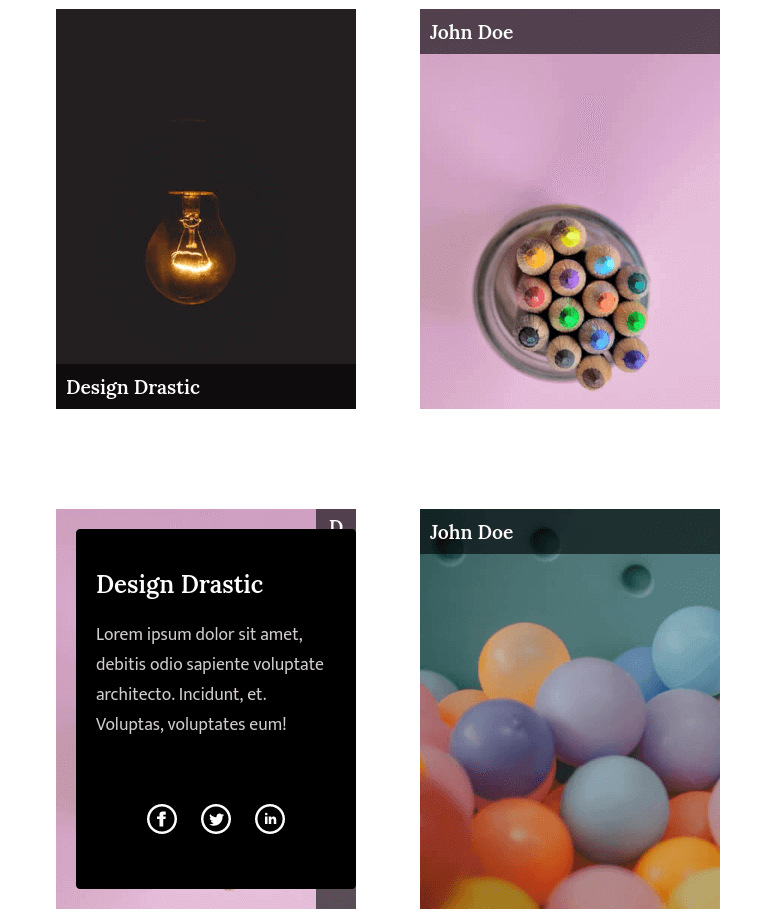The height and width of the screenshot is (922, 772).
Task: Select the Design Drastic heading in the overlay
Action: click(179, 584)
